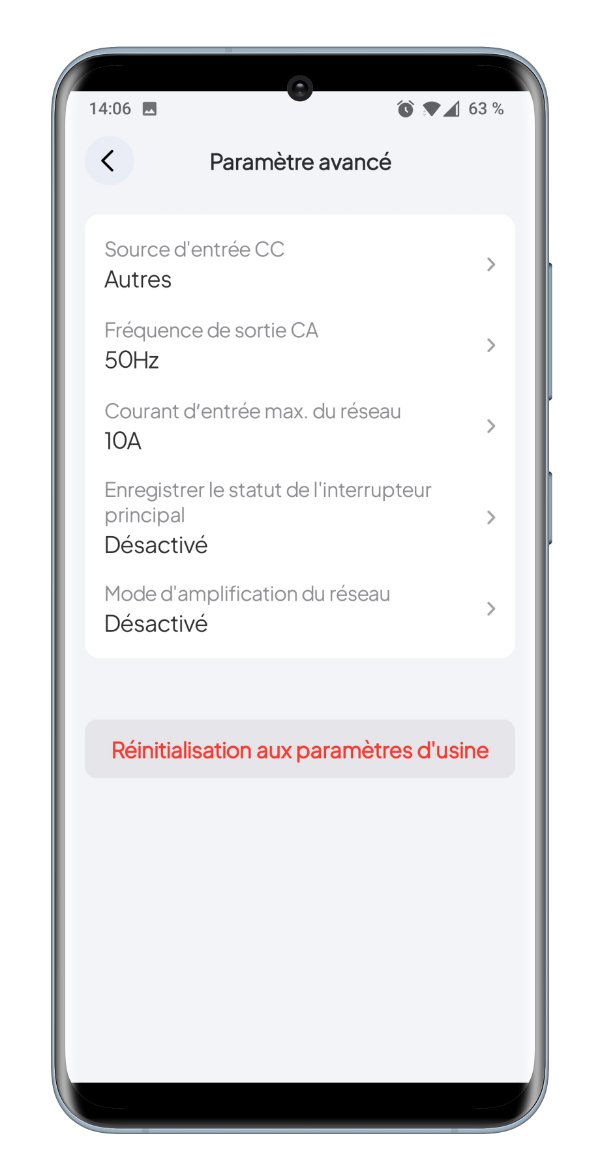Change Fréquence de sortie CA
This screenshot has width=600, height=1173.
[299, 345]
